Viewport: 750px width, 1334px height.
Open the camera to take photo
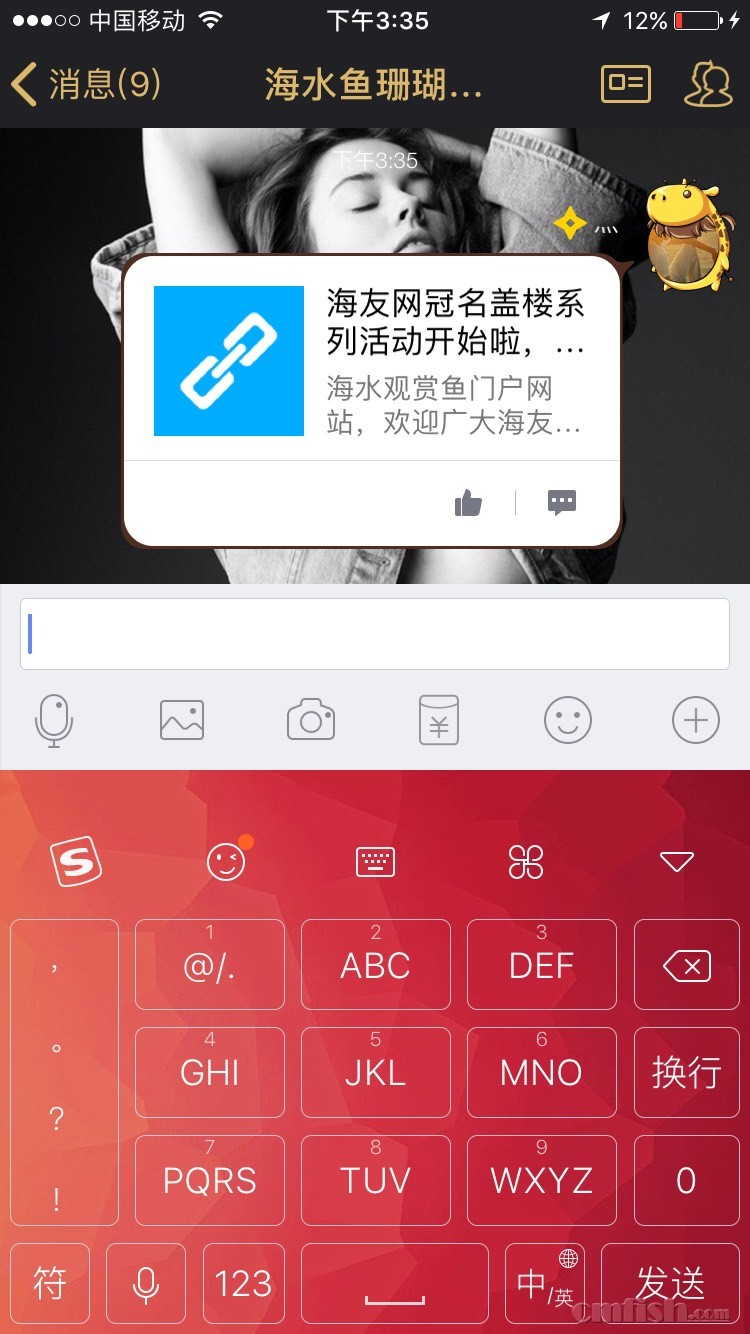coord(311,720)
